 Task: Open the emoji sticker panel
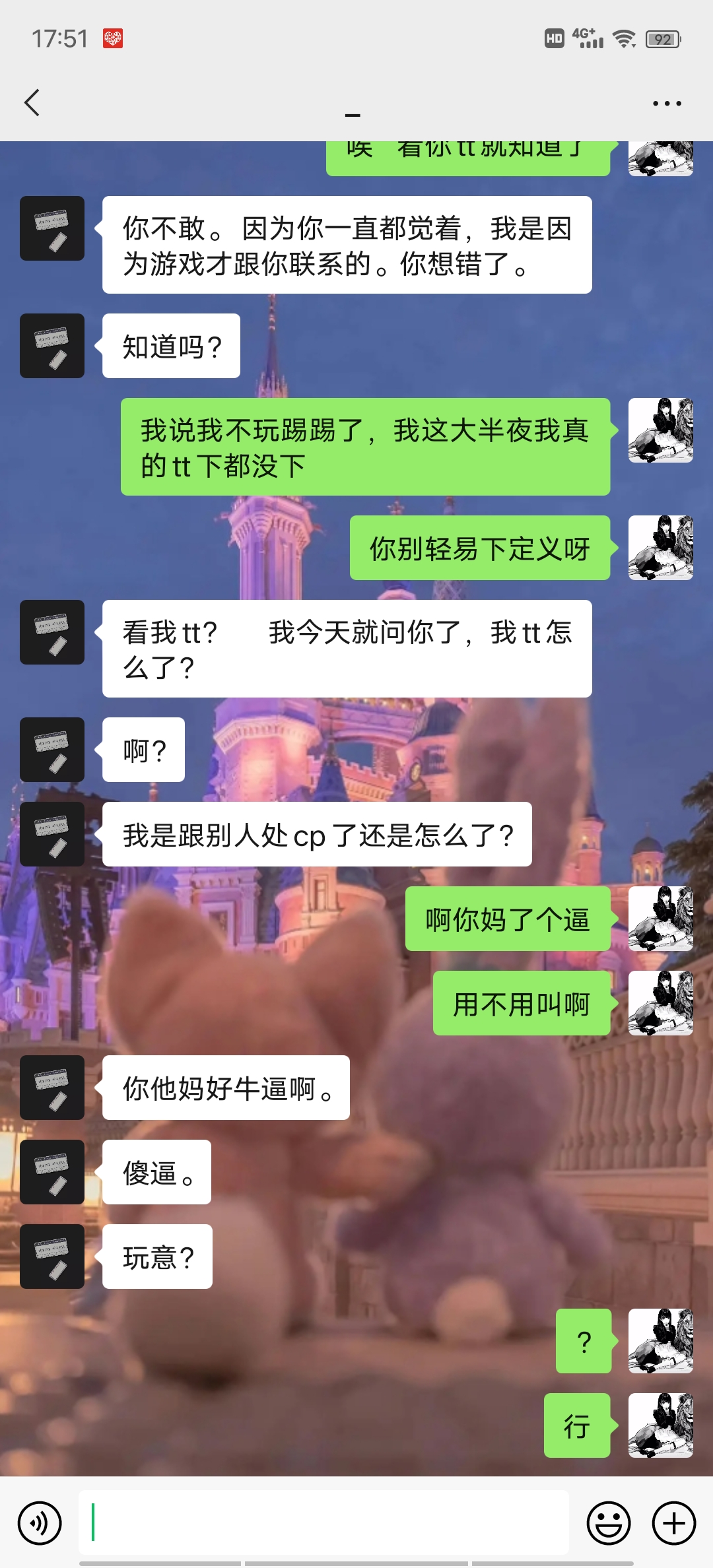pyautogui.click(x=608, y=1523)
